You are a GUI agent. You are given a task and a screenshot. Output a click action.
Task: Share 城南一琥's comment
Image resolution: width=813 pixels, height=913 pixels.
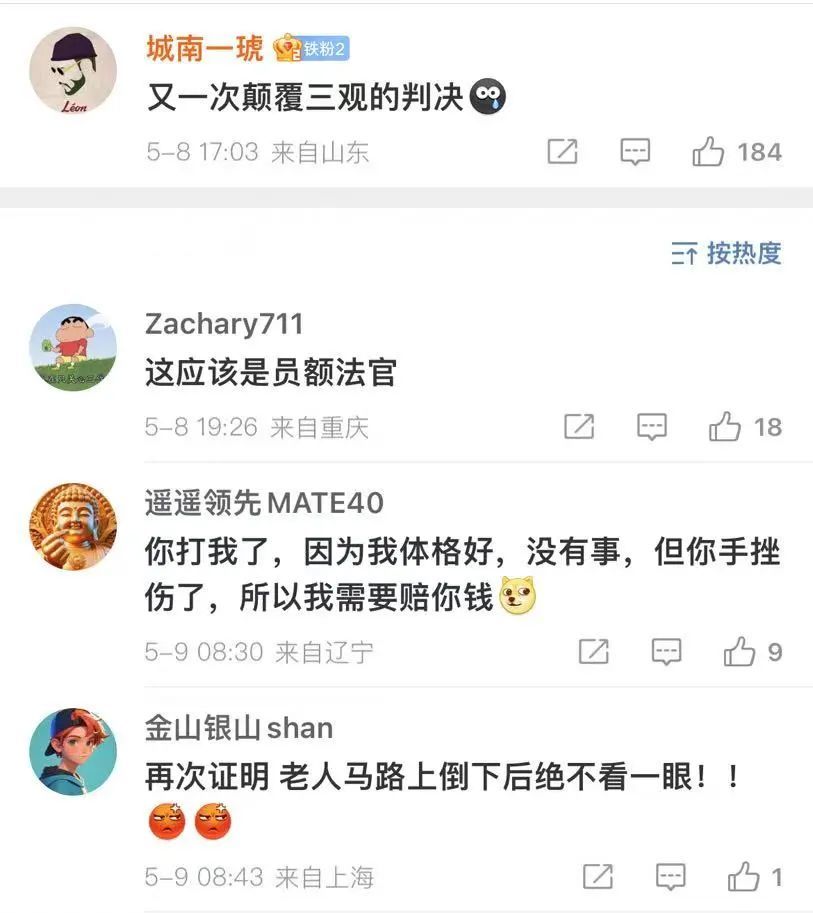(x=563, y=152)
